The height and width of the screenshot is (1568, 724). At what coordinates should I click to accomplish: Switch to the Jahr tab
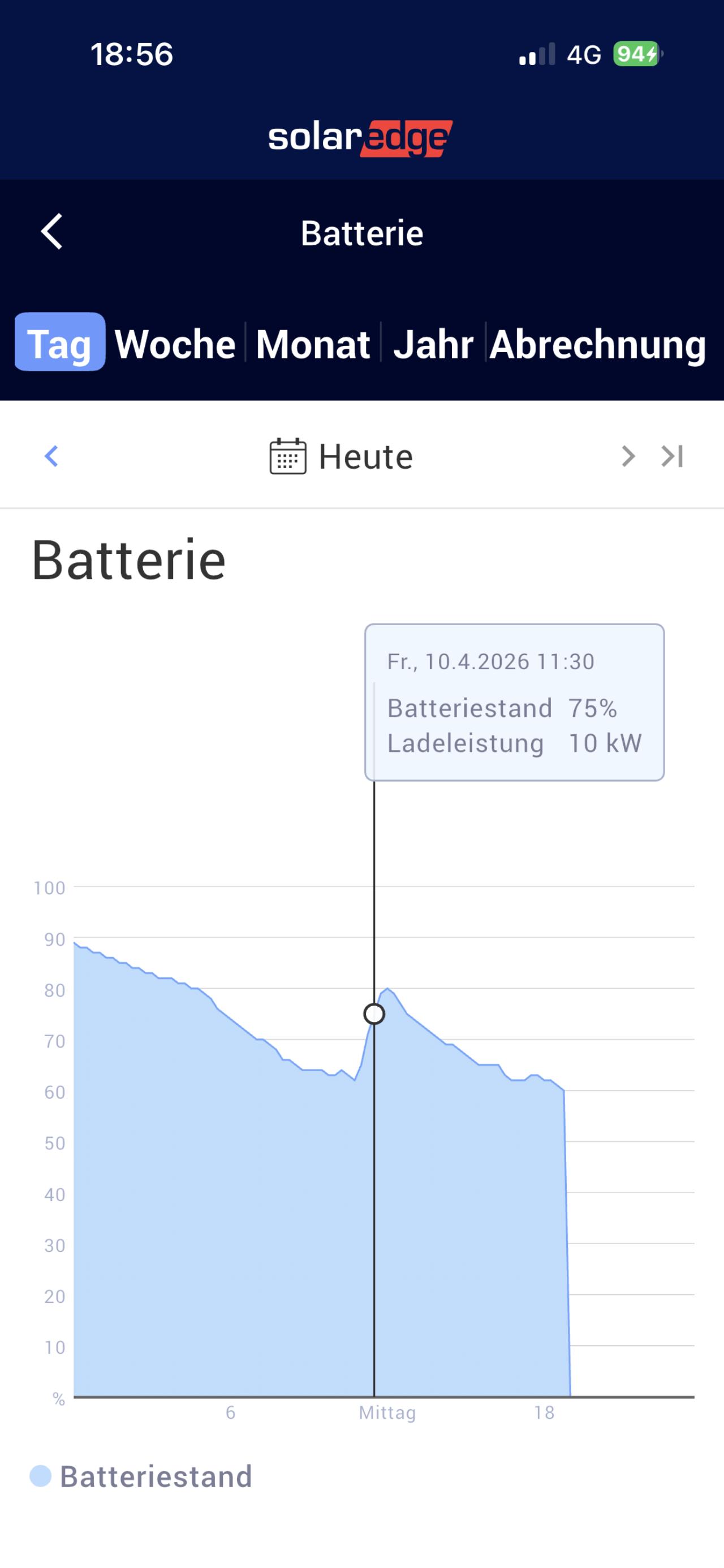tap(433, 344)
